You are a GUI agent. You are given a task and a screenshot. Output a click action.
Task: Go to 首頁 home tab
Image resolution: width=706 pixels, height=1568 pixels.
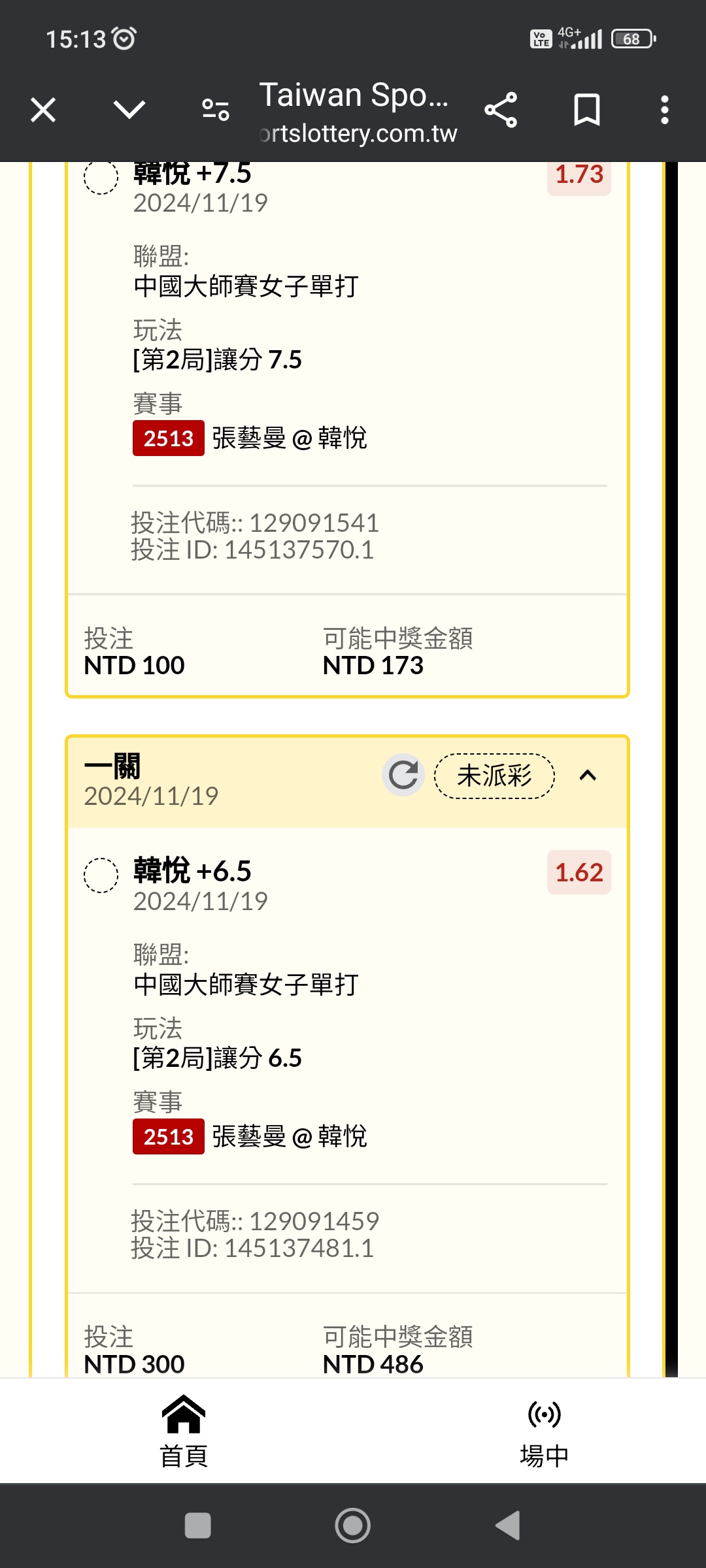(x=184, y=1431)
